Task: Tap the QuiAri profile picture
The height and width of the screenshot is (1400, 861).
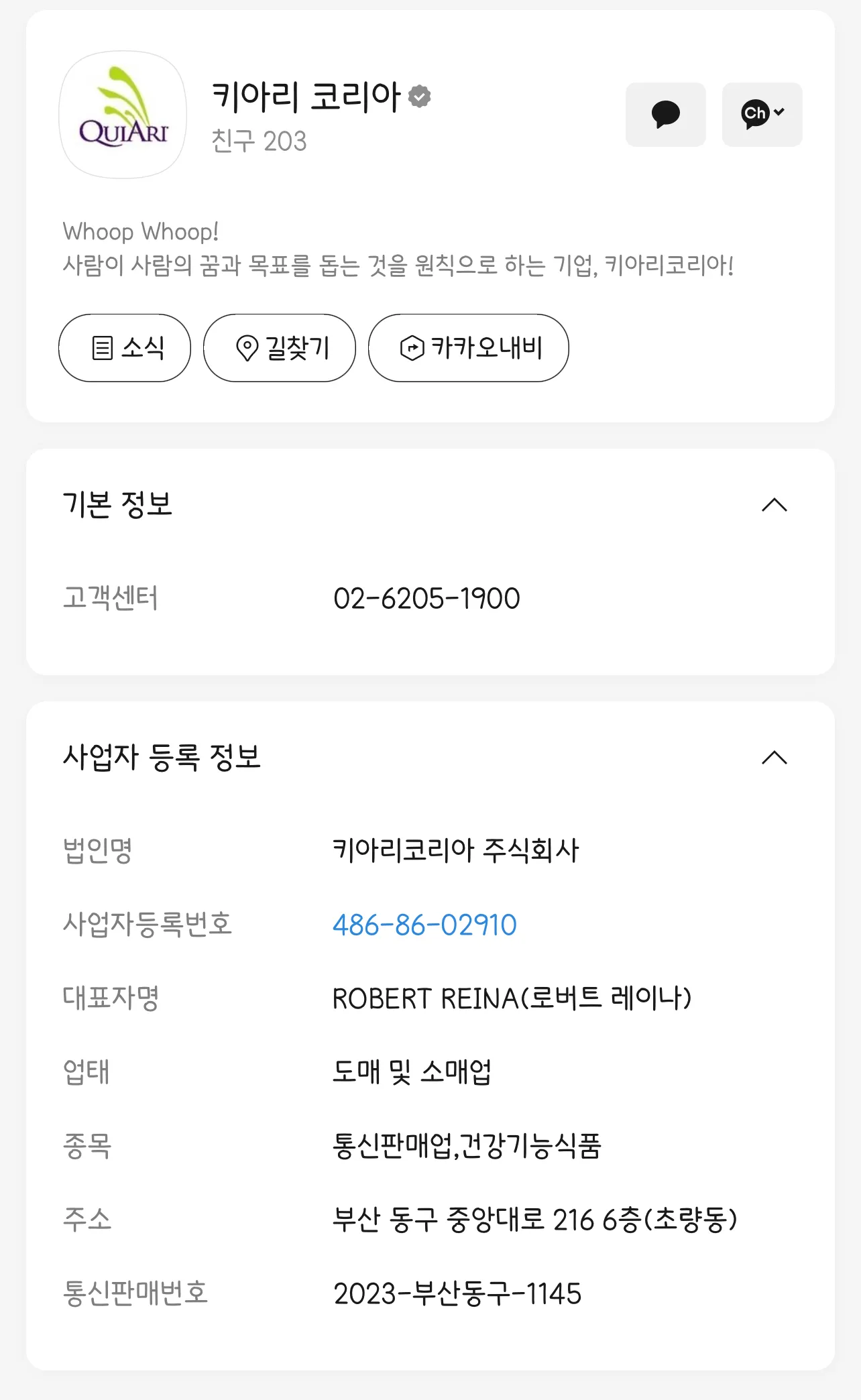Action: coord(123,115)
